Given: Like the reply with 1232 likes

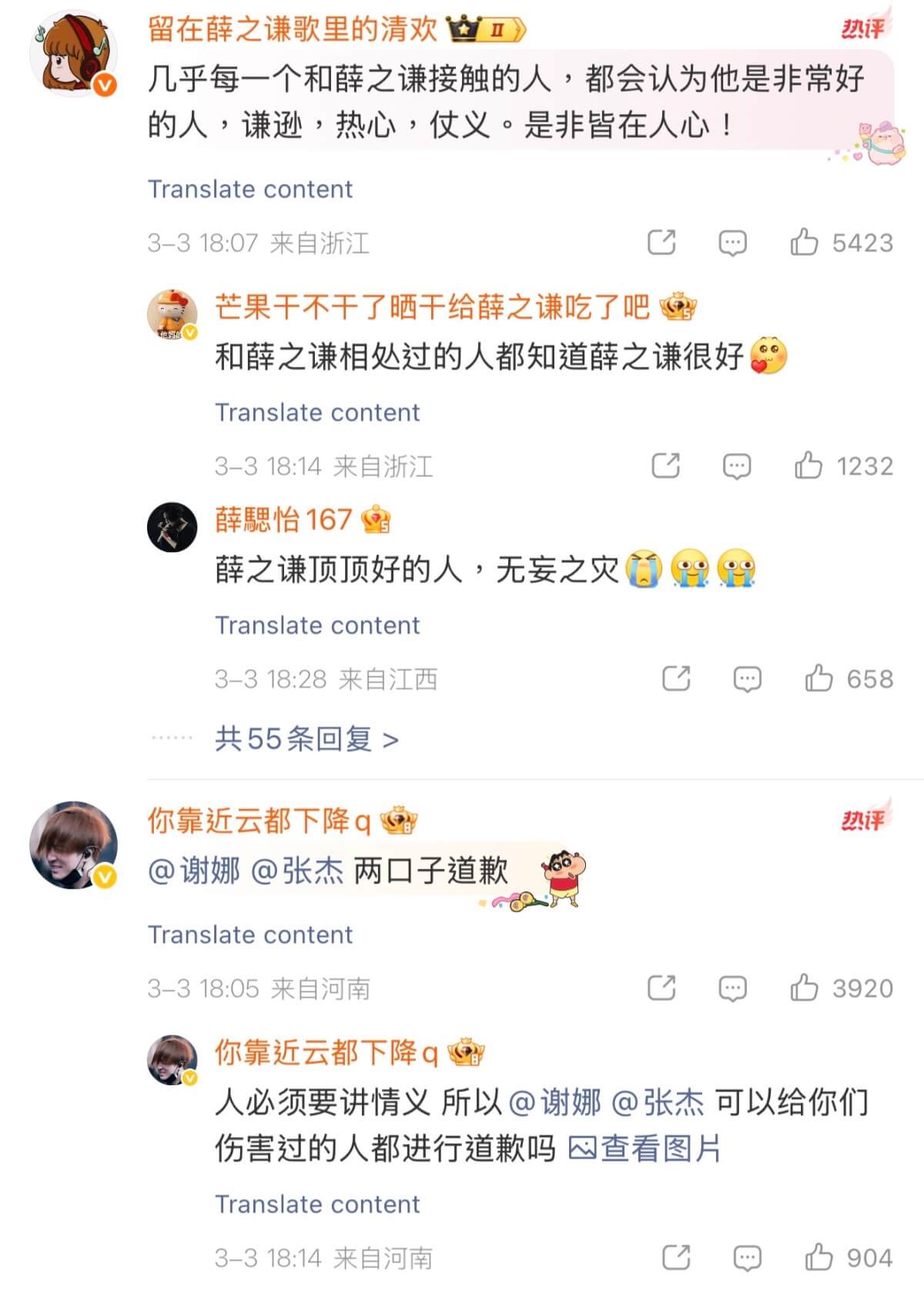Looking at the screenshot, I should [x=808, y=466].
